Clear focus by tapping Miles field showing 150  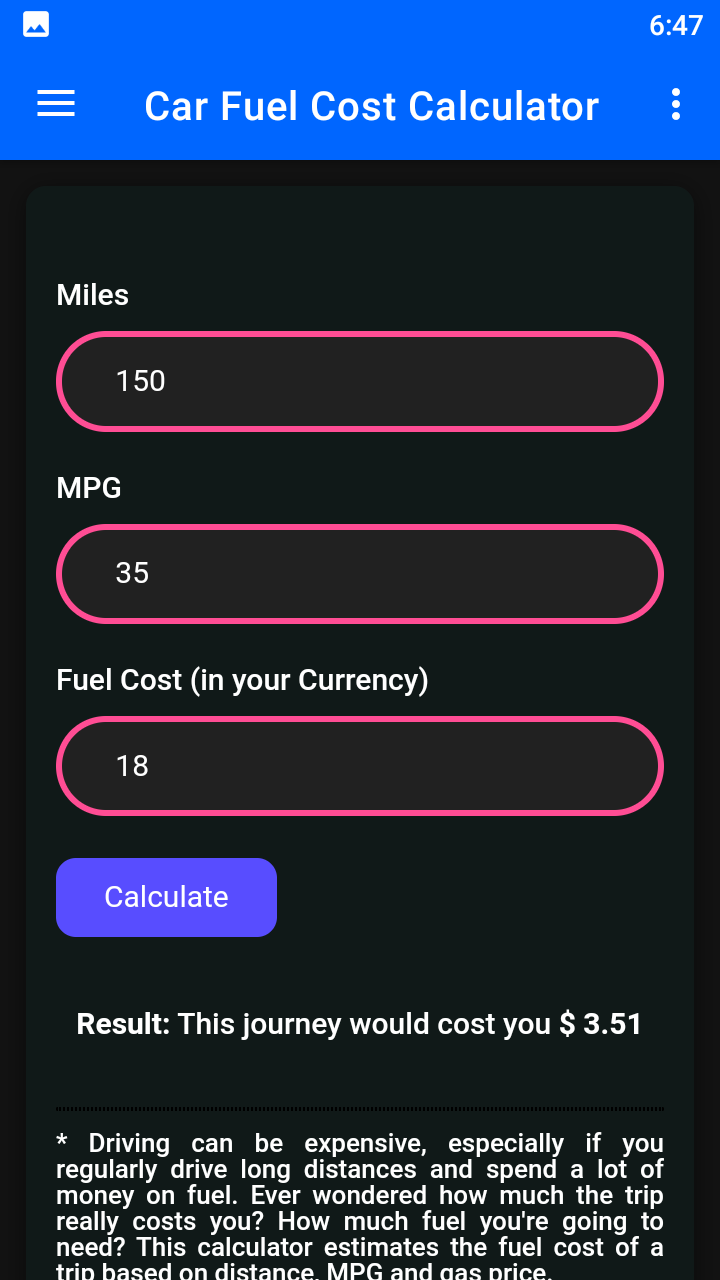pos(360,381)
